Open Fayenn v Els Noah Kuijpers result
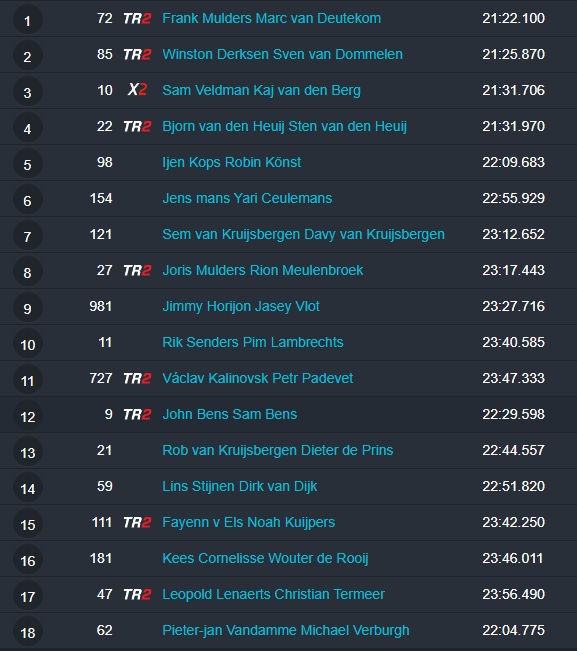The width and height of the screenshot is (577, 651). (x=249, y=522)
